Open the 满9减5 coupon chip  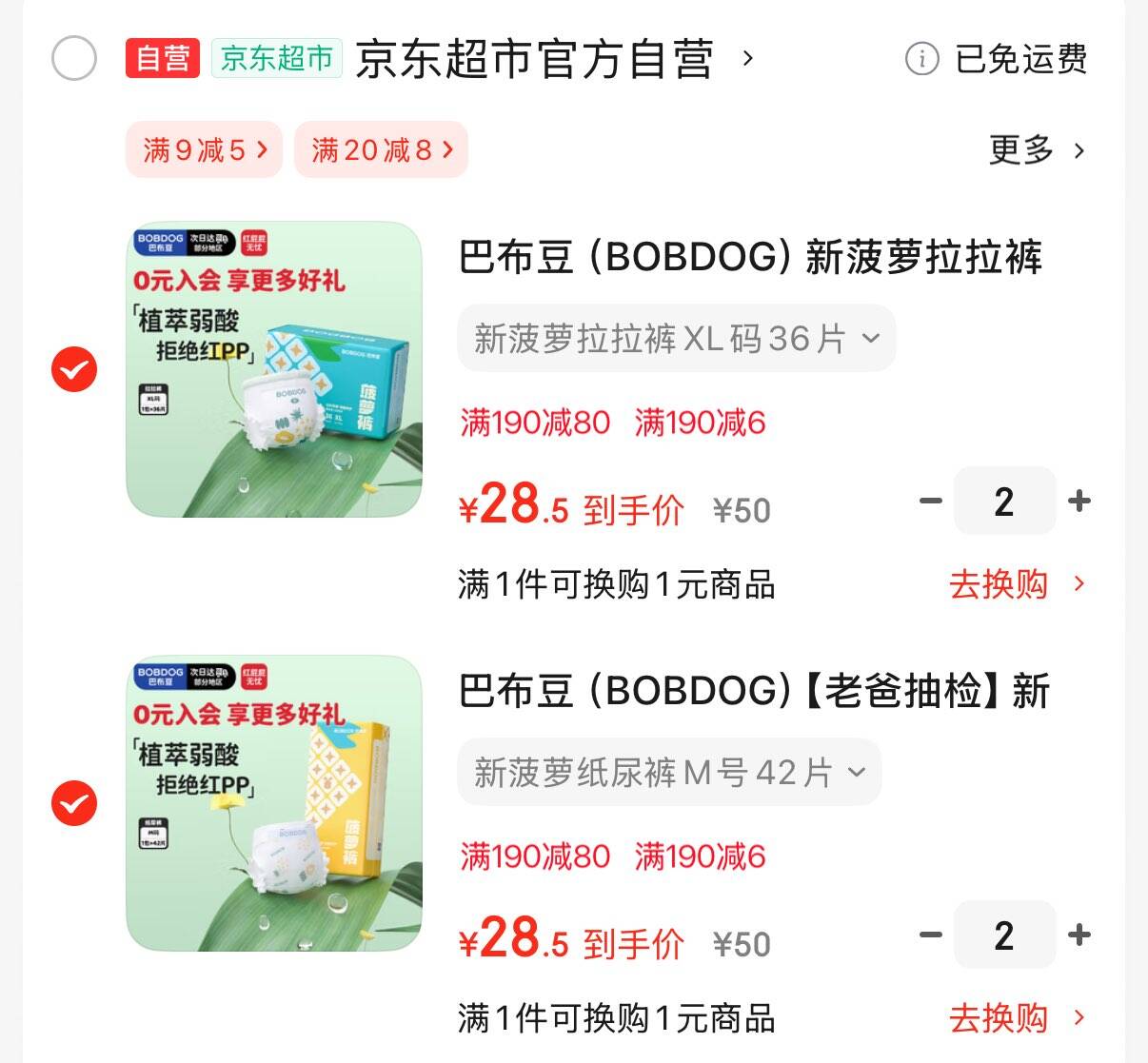(x=204, y=149)
